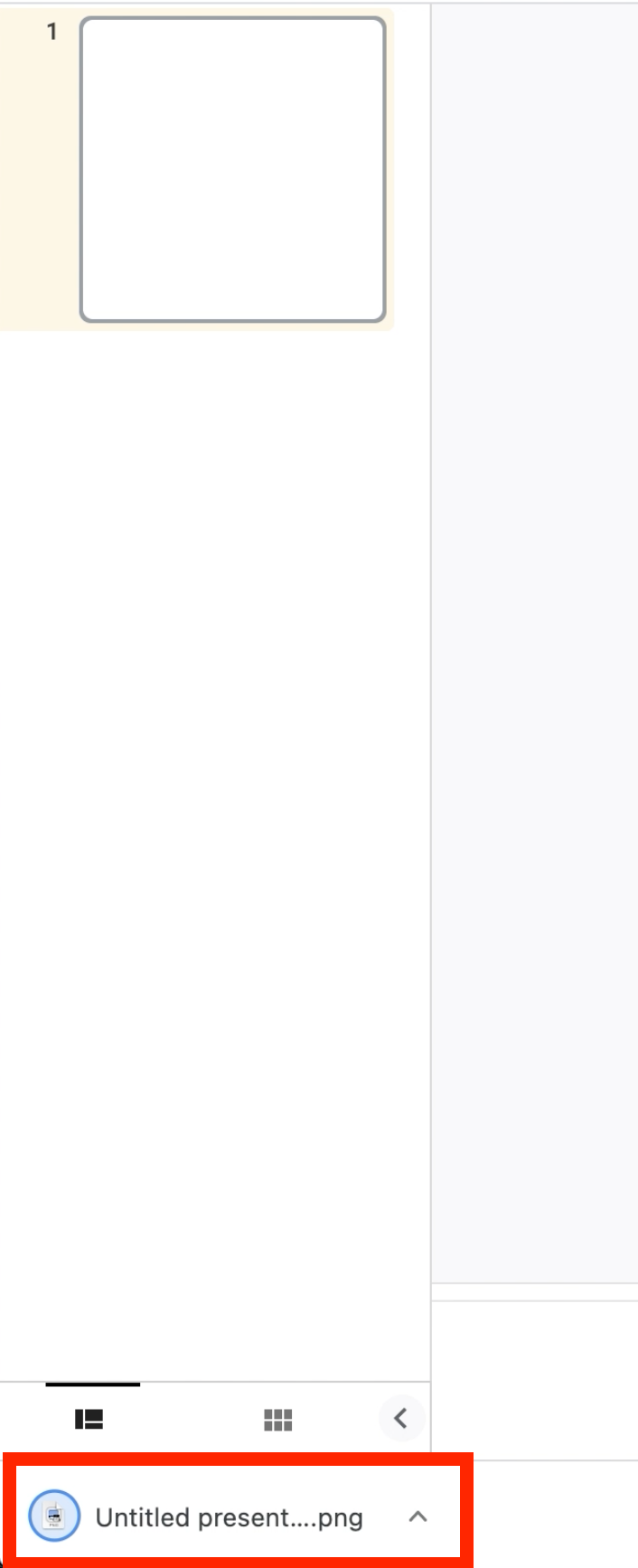The image size is (638, 1568).
Task: Expand download options chevron
Action: click(418, 1516)
